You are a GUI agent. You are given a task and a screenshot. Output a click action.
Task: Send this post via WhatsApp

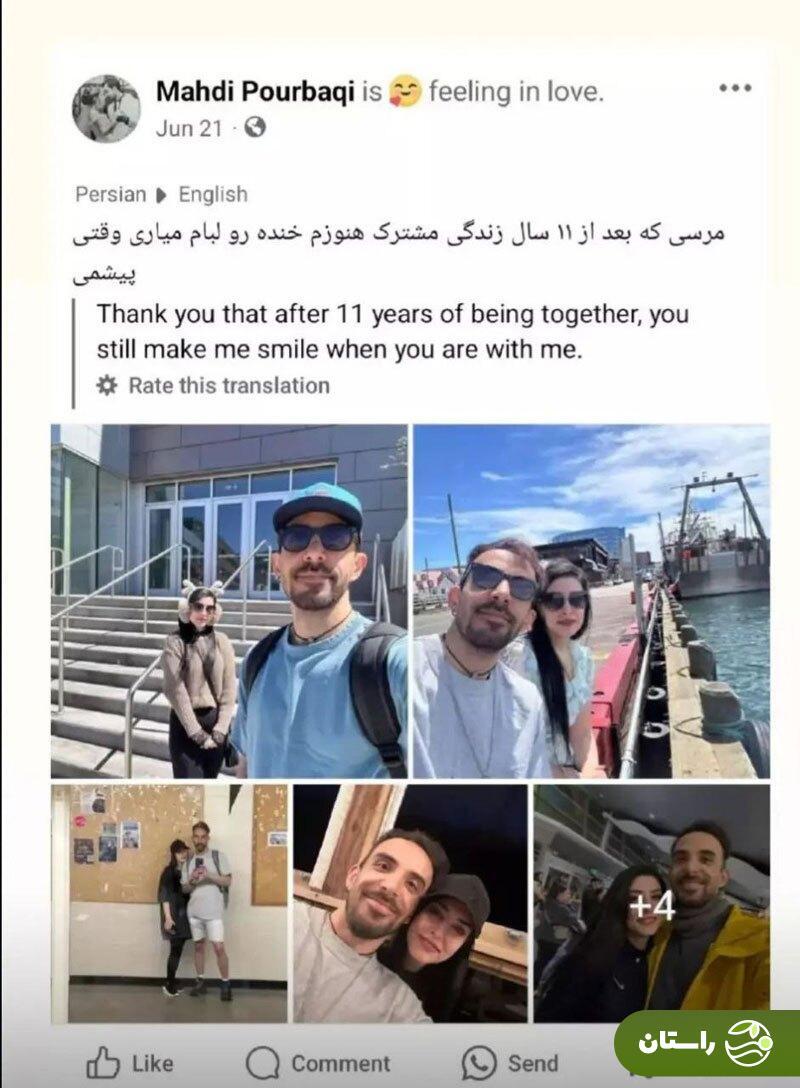tap(510, 1063)
